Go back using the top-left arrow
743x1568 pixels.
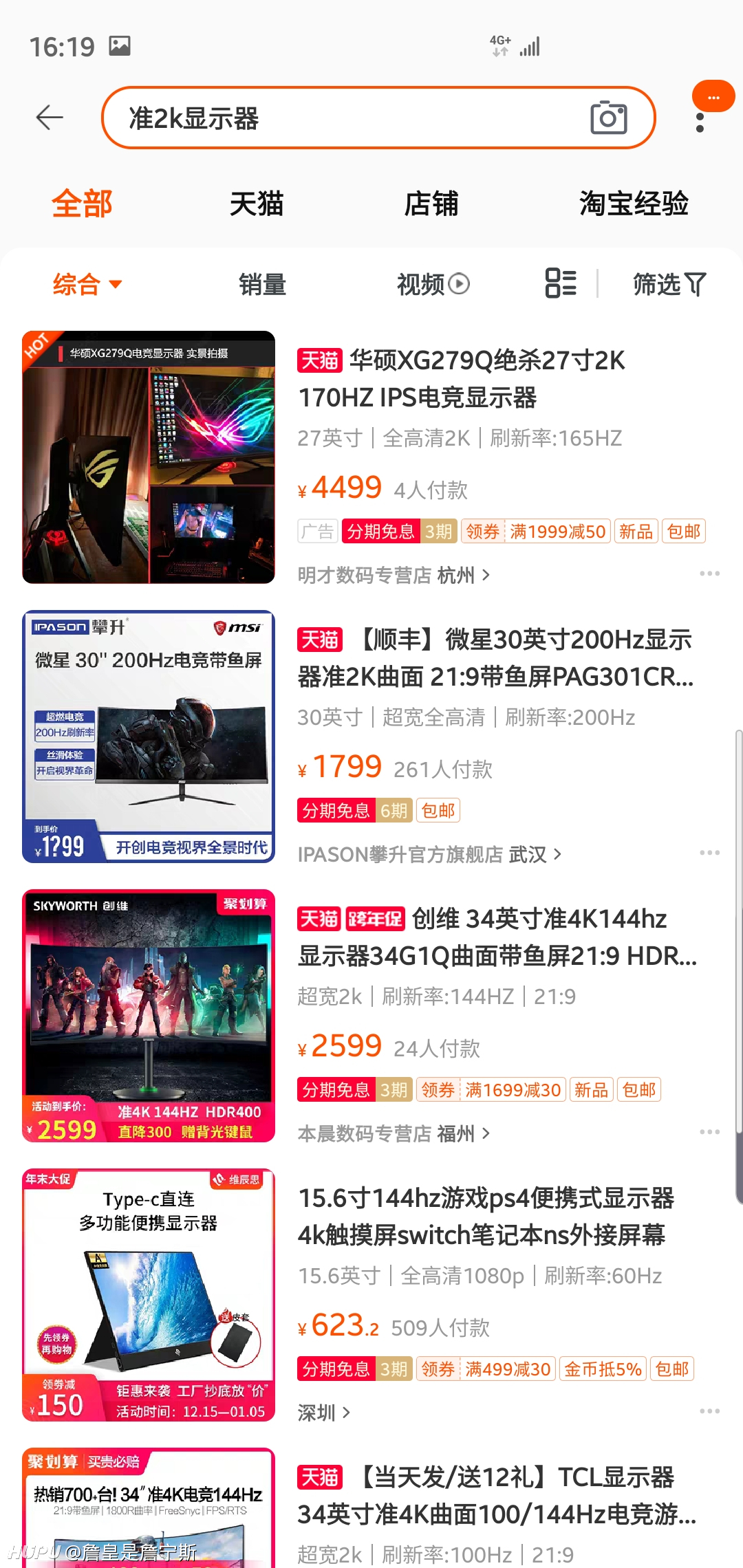point(50,118)
